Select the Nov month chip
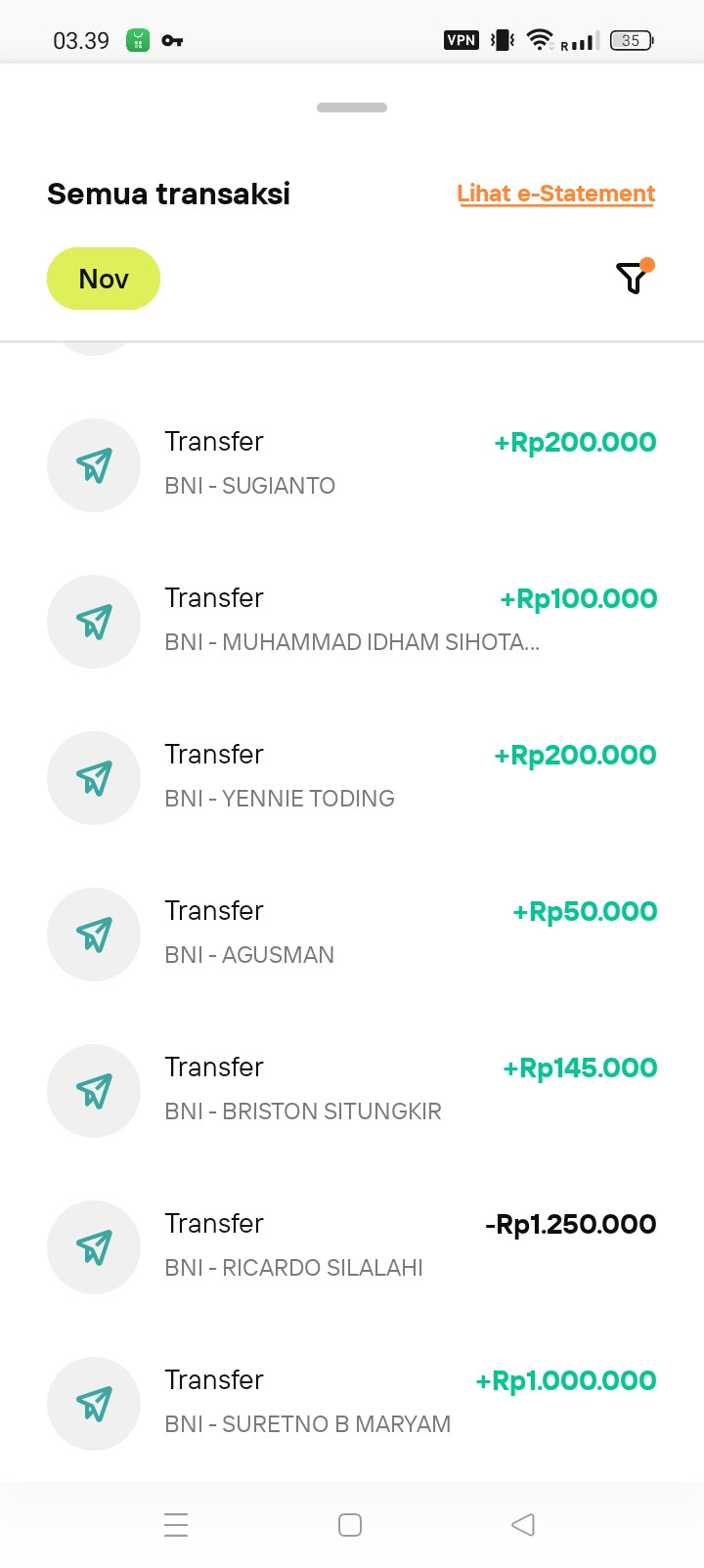Viewport: 704px width, 1568px height. tap(104, 279)
